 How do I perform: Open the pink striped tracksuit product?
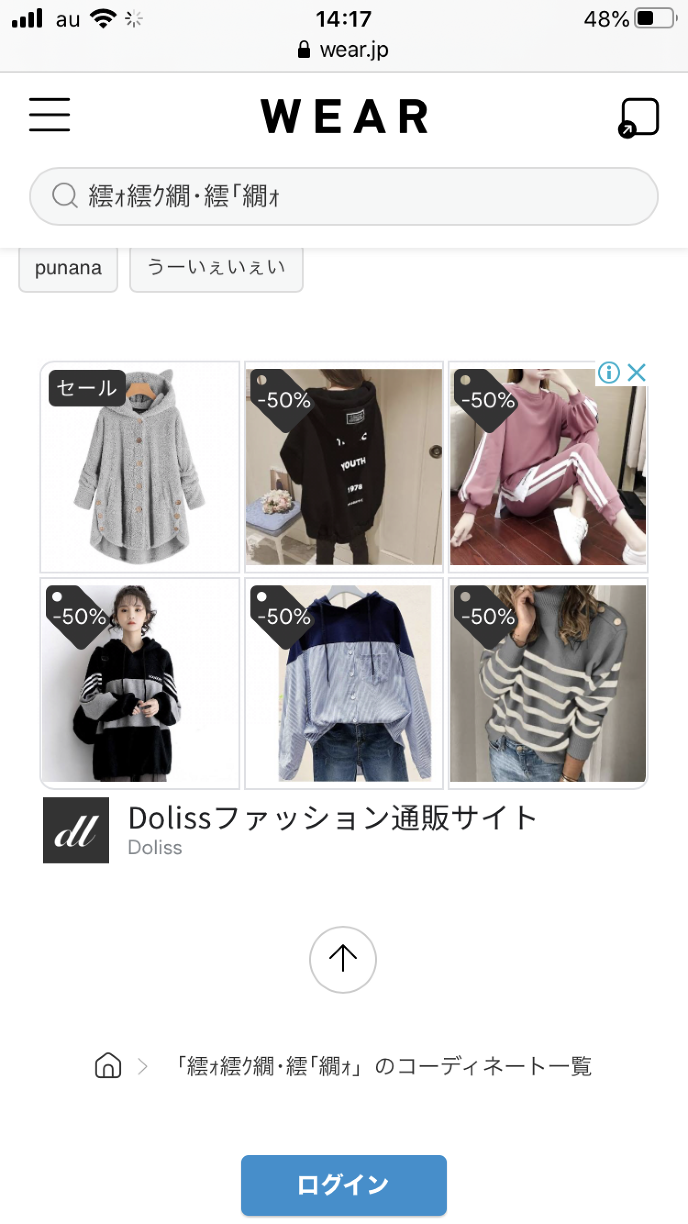click(x=548, y=467)
